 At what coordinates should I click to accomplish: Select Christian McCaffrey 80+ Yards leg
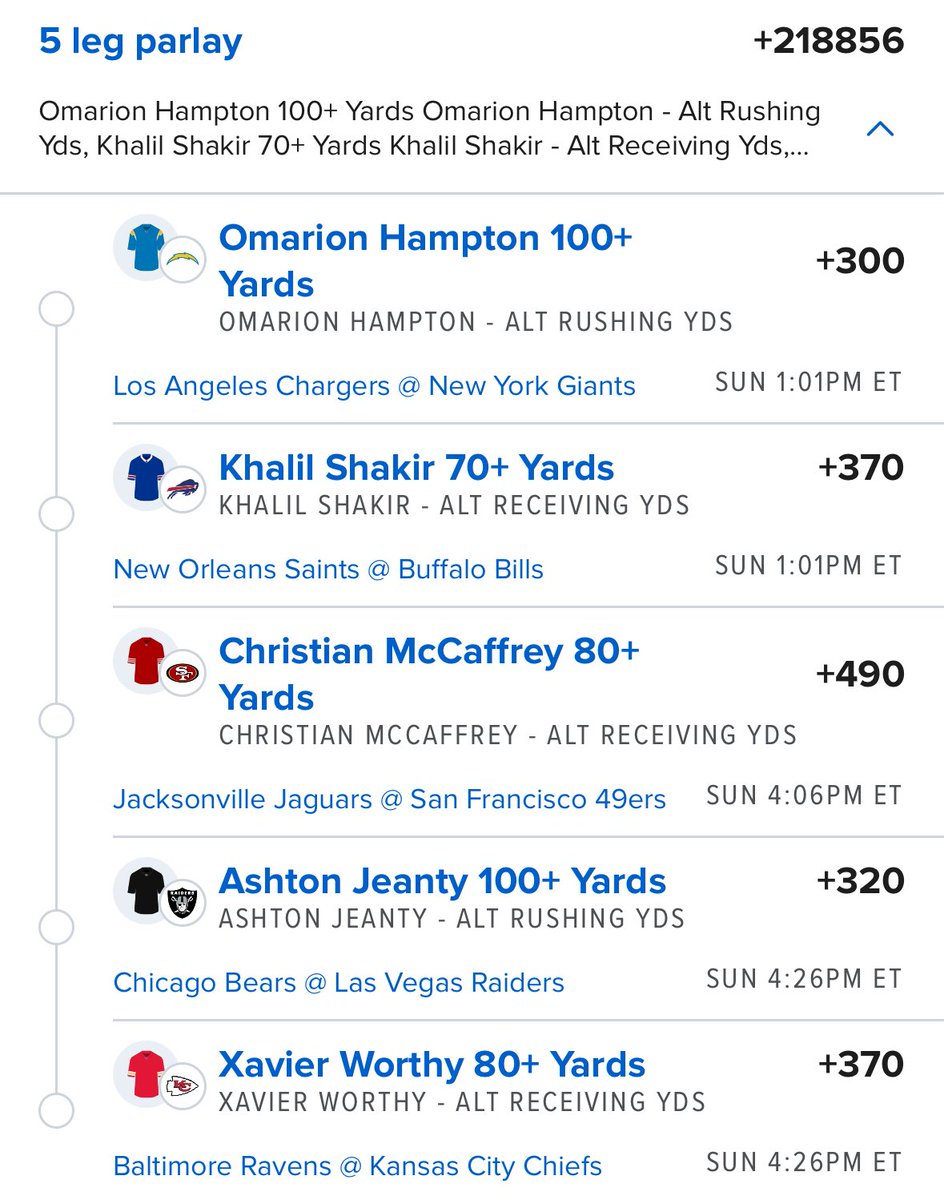click(x=428, y=674)
